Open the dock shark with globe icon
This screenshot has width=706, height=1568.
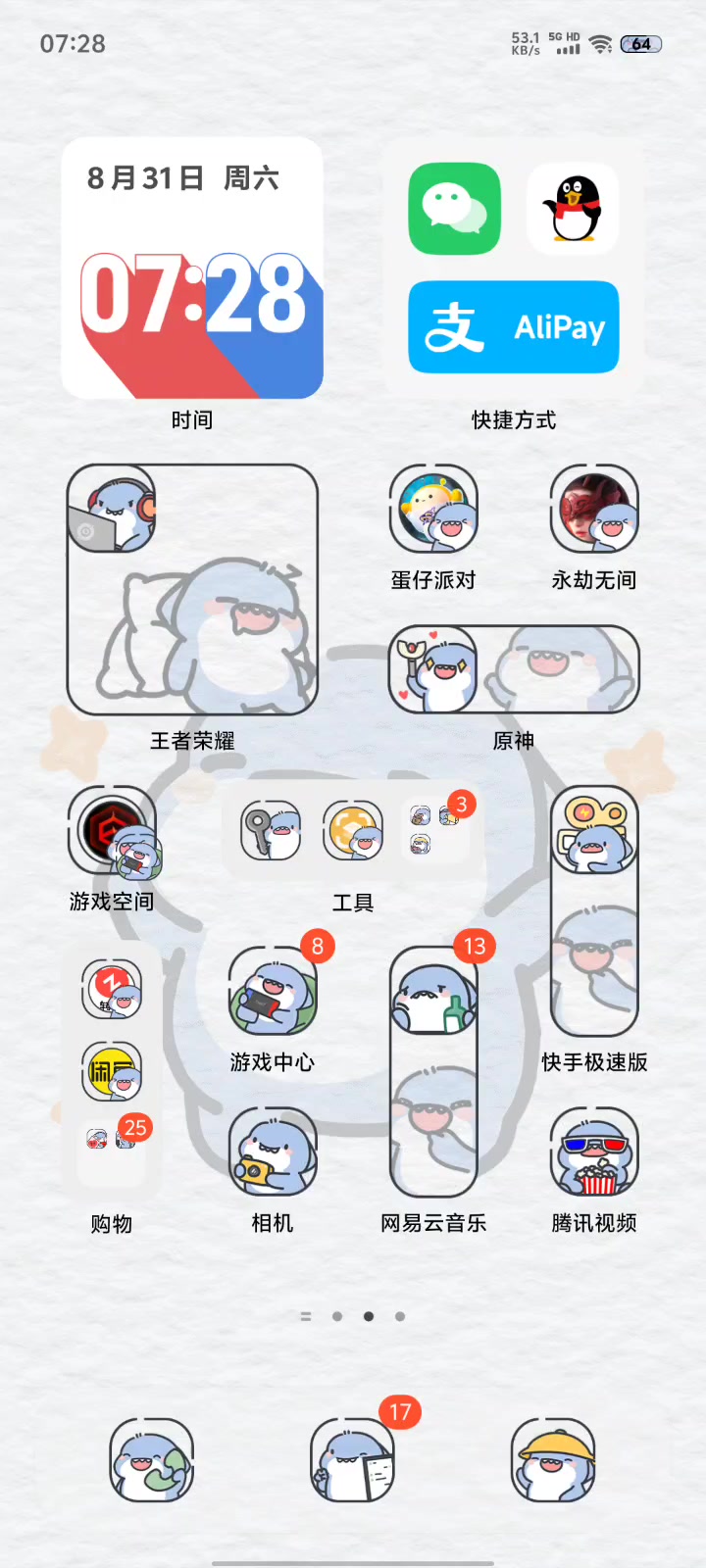pyautogui.click(x=152, y=1460)
